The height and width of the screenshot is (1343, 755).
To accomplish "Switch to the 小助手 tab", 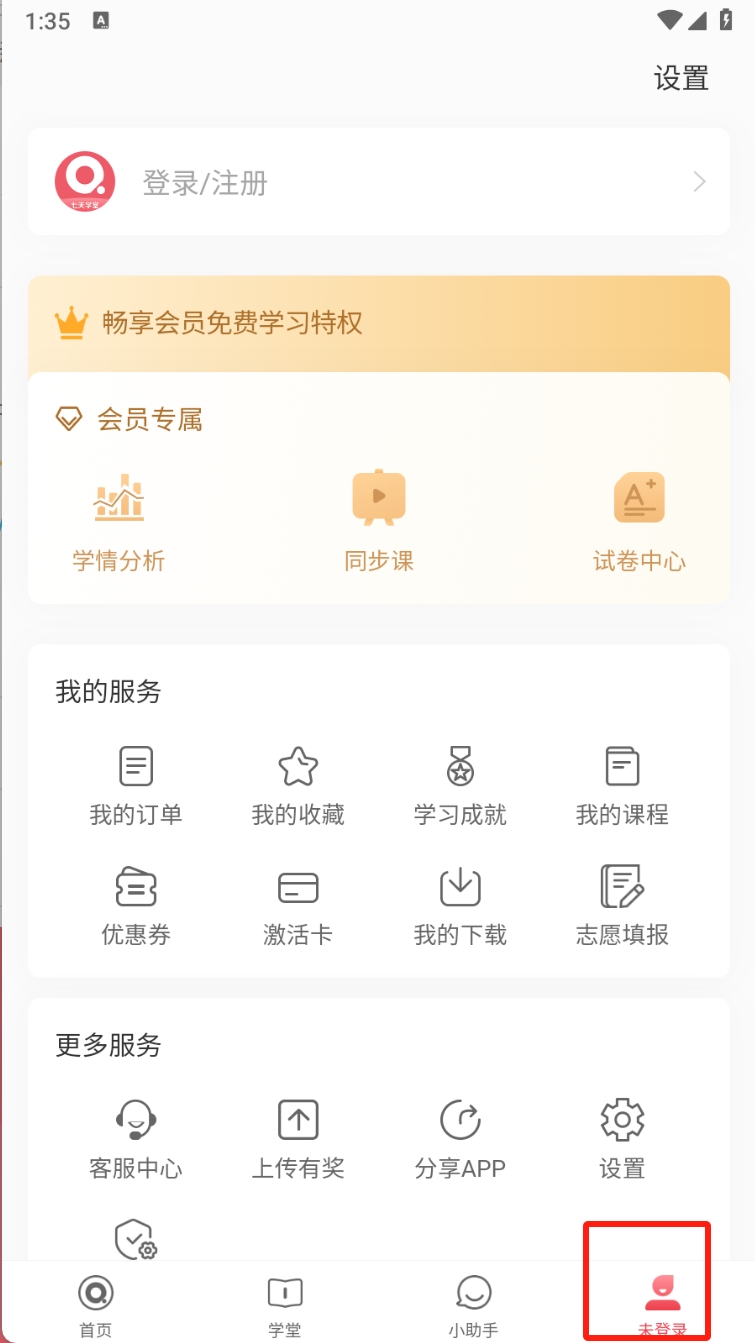I will [x=473, y=1305].
